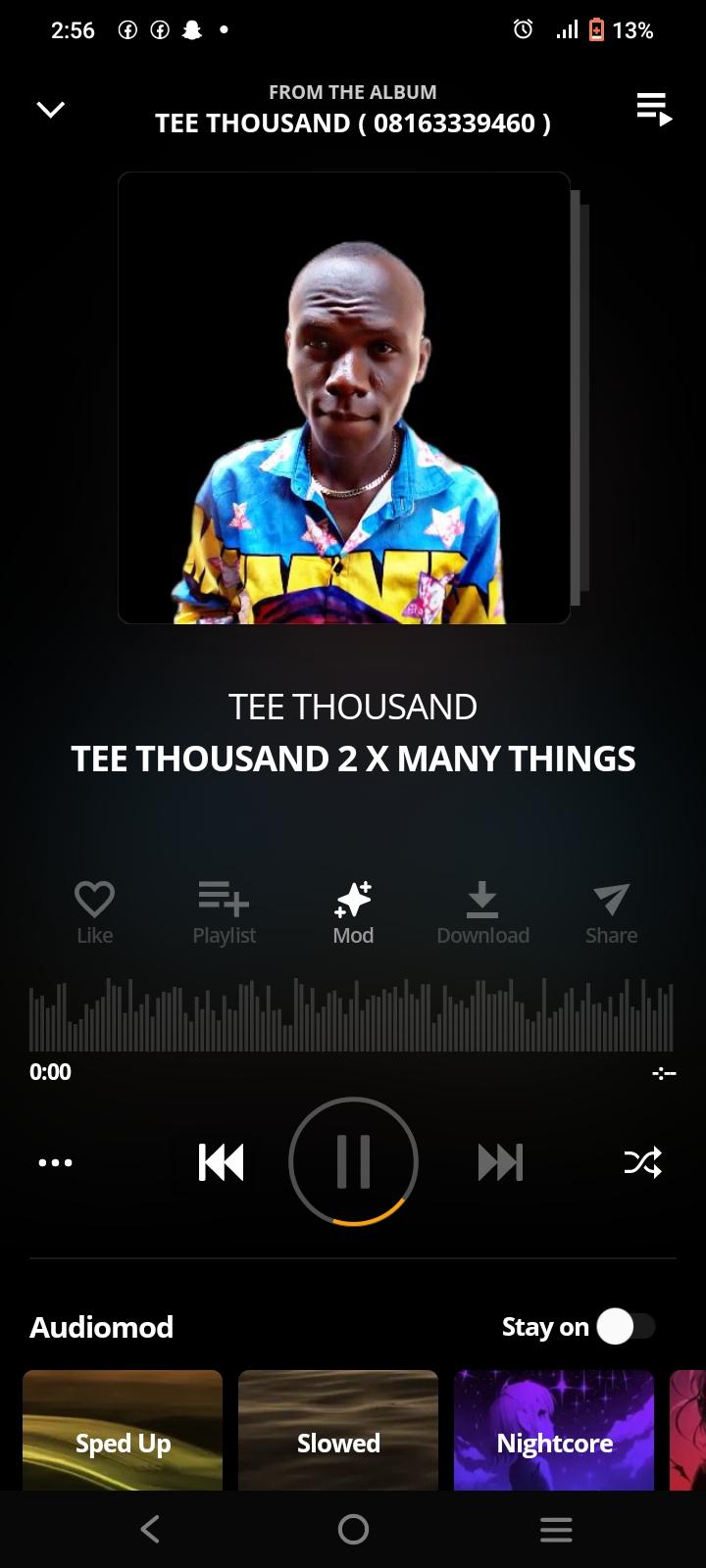Open the play queue
The image size is (706, 1568).
click(x=653, y=109)
